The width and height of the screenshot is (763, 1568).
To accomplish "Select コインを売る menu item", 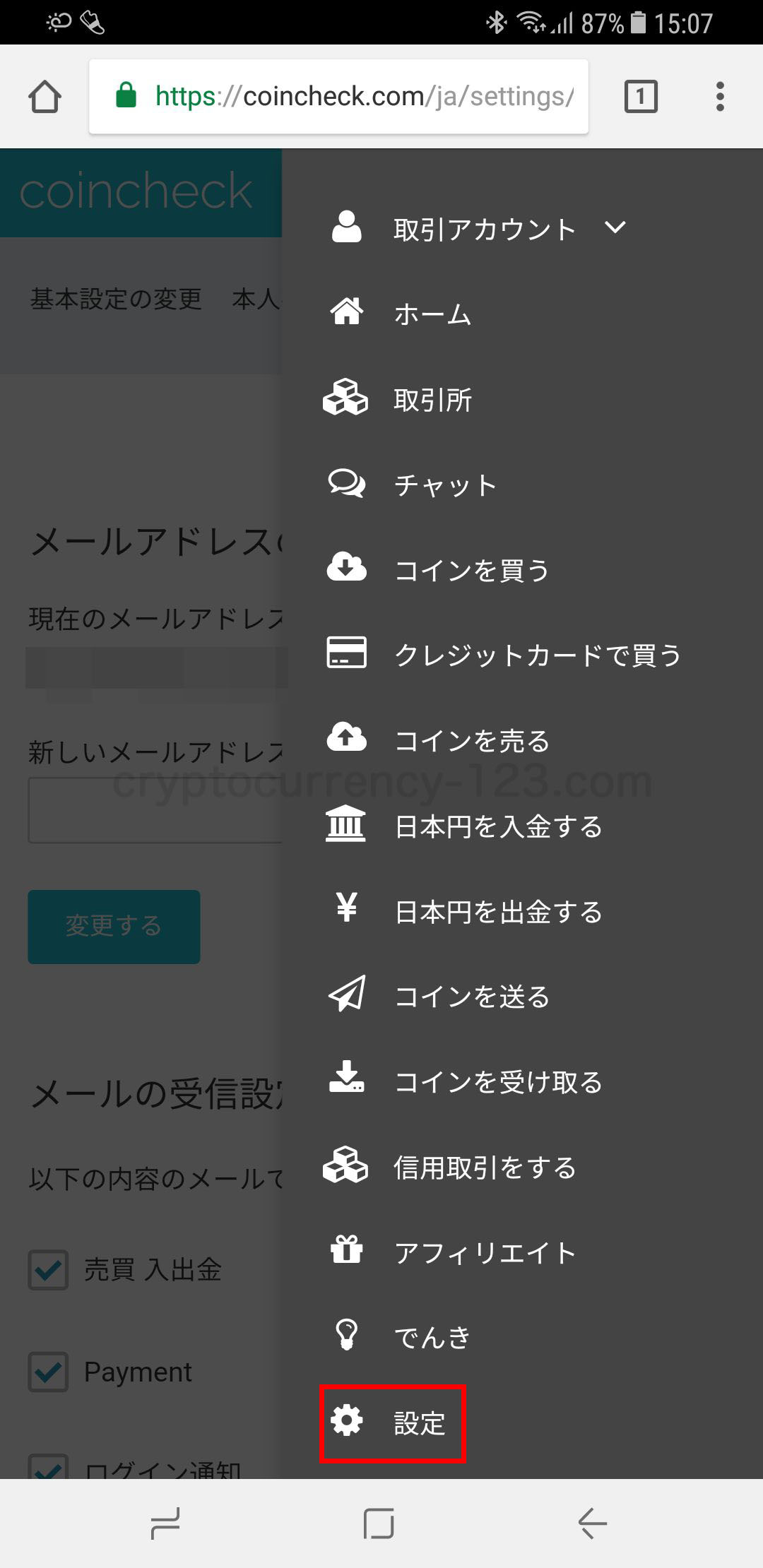I will (x=438, y=740).
